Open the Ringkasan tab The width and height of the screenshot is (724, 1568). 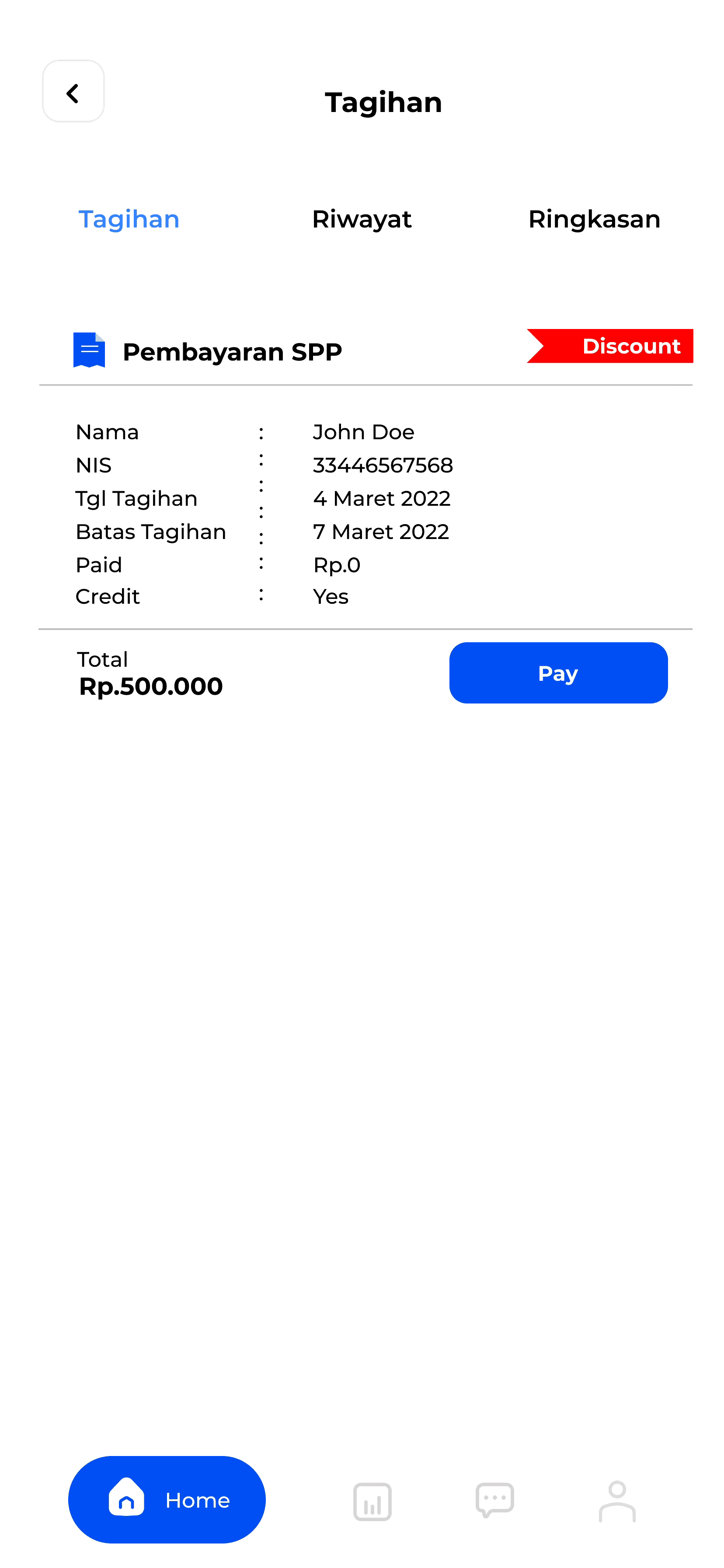point(594,219)
